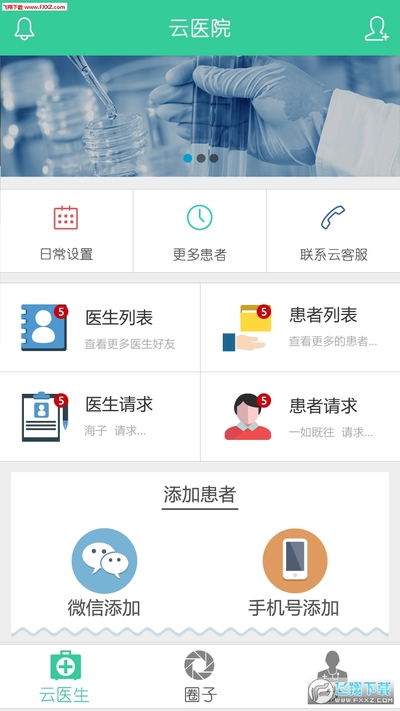Screen dimensions: 400x711
Task: View 医生请求 requests
Action: (x=100, y=417)
